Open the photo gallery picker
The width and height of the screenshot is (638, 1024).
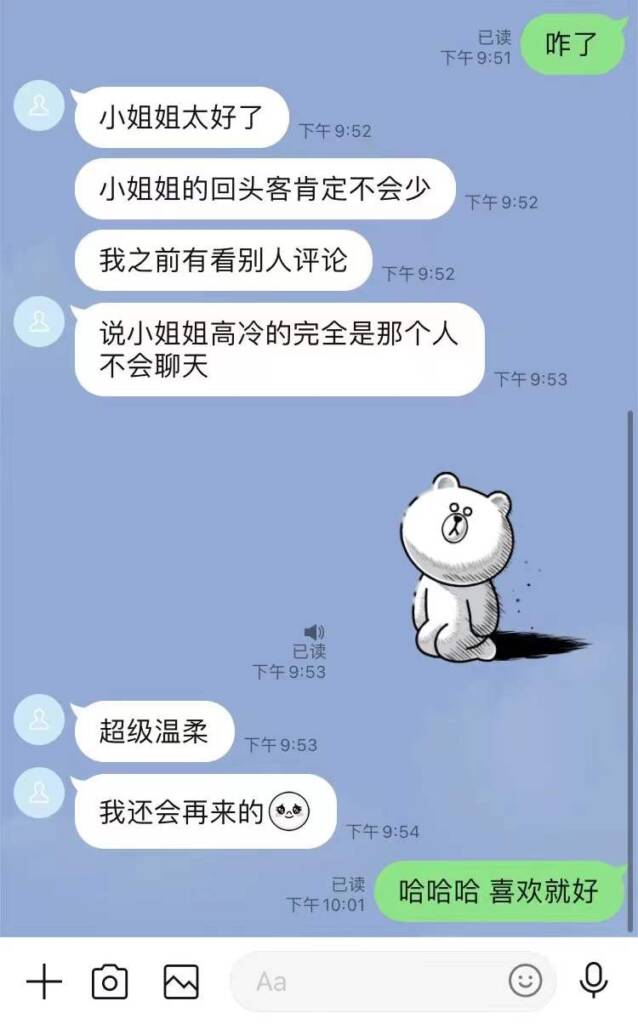181,981
